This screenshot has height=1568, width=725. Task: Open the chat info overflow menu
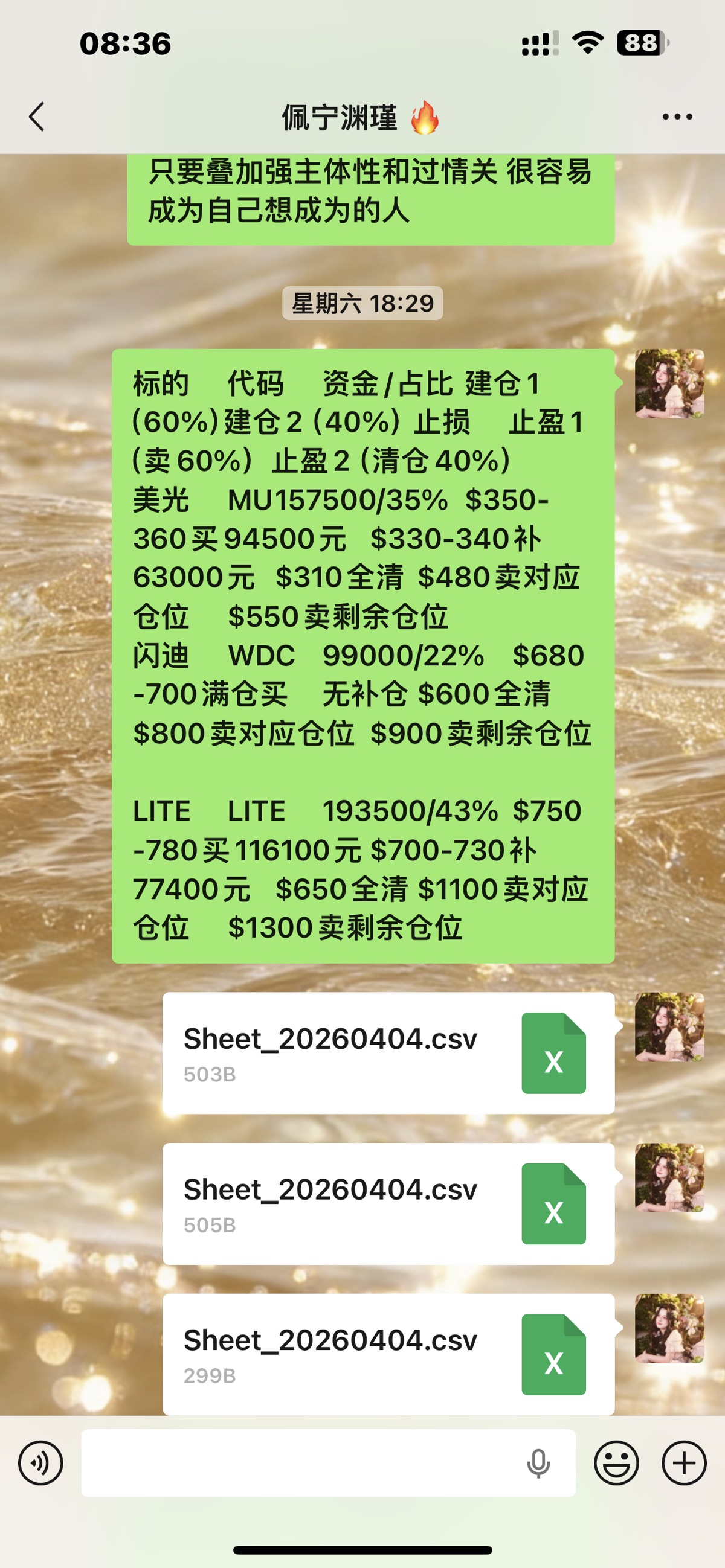click(677, 117)
